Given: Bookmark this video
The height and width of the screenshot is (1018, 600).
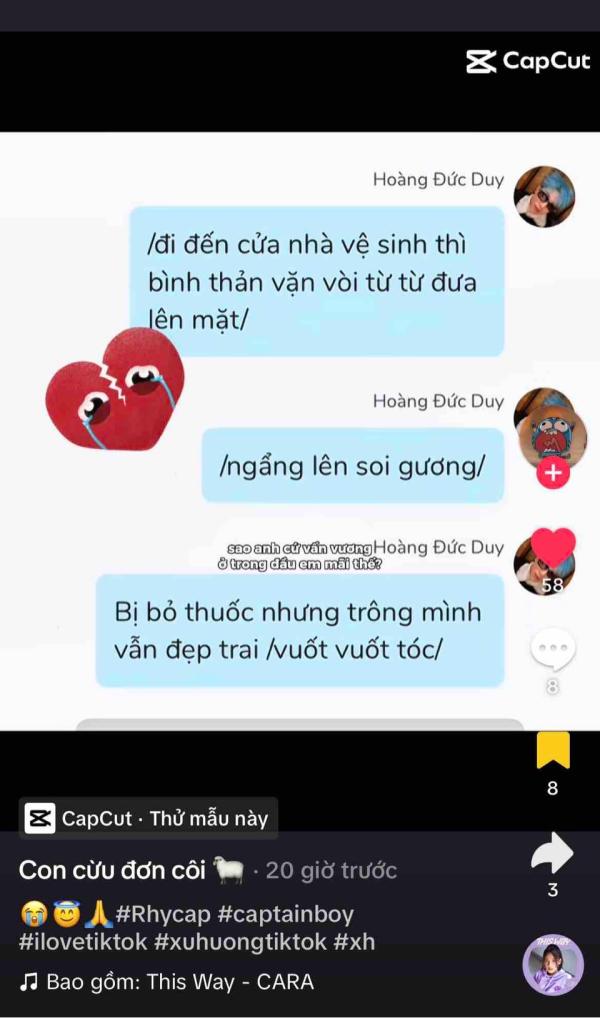Looking at the screenshot, I should point(553,750).
